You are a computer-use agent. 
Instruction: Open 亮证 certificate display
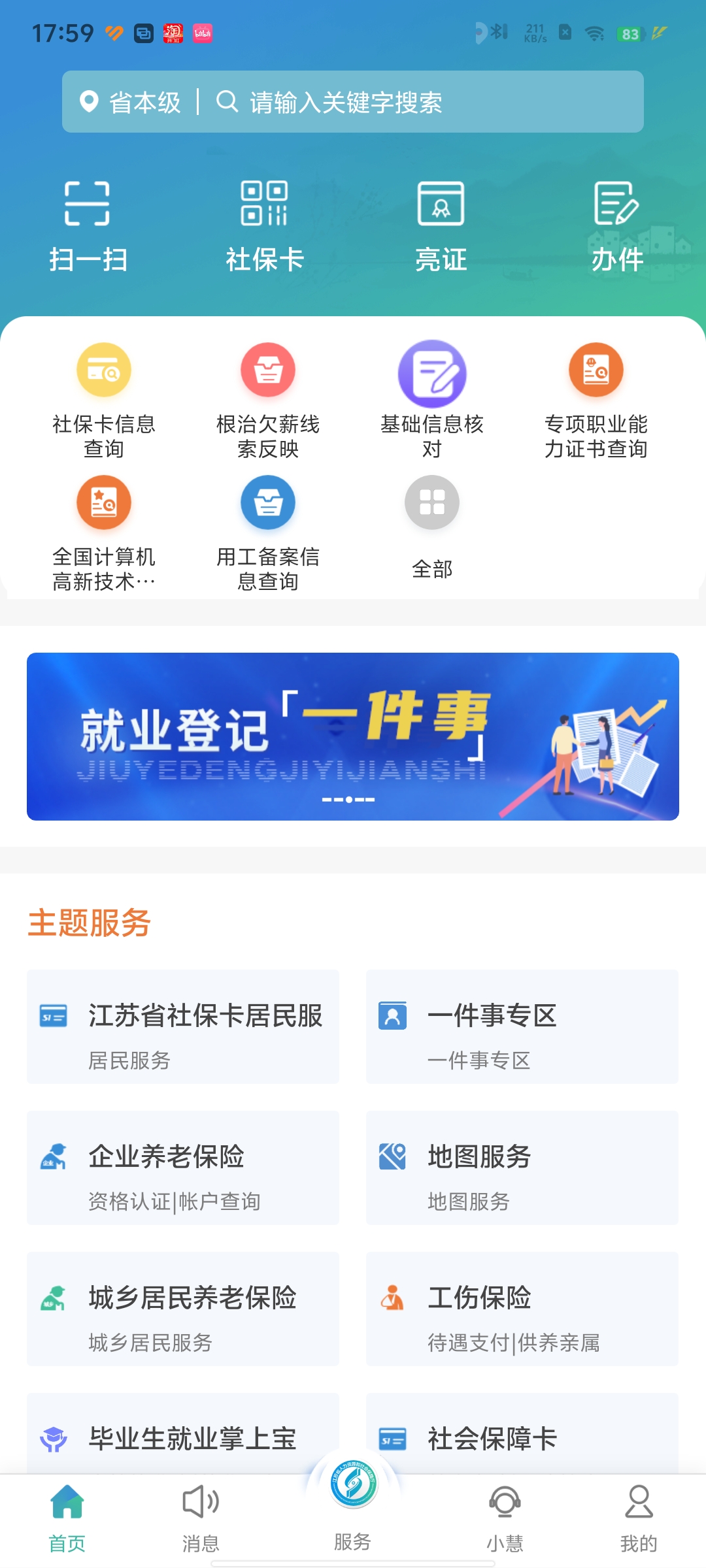click(441, 225)
